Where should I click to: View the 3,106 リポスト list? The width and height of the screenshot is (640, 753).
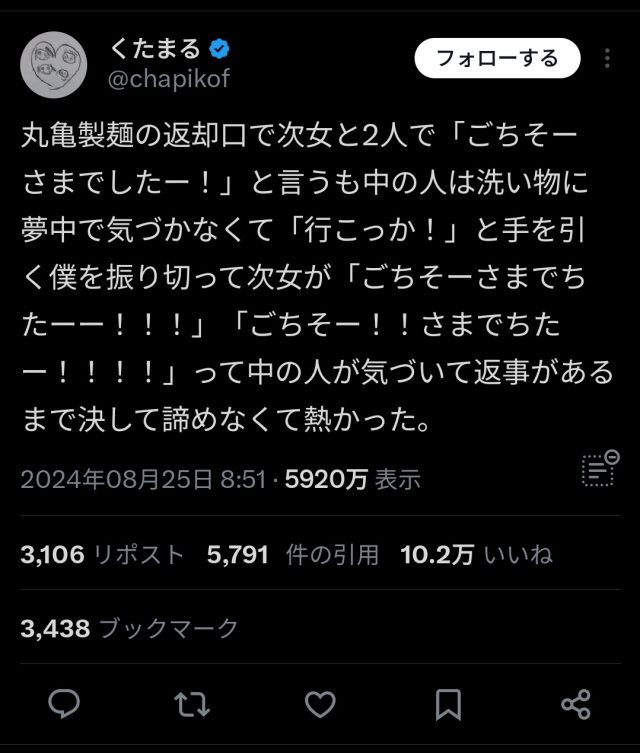tap(102, 554)
